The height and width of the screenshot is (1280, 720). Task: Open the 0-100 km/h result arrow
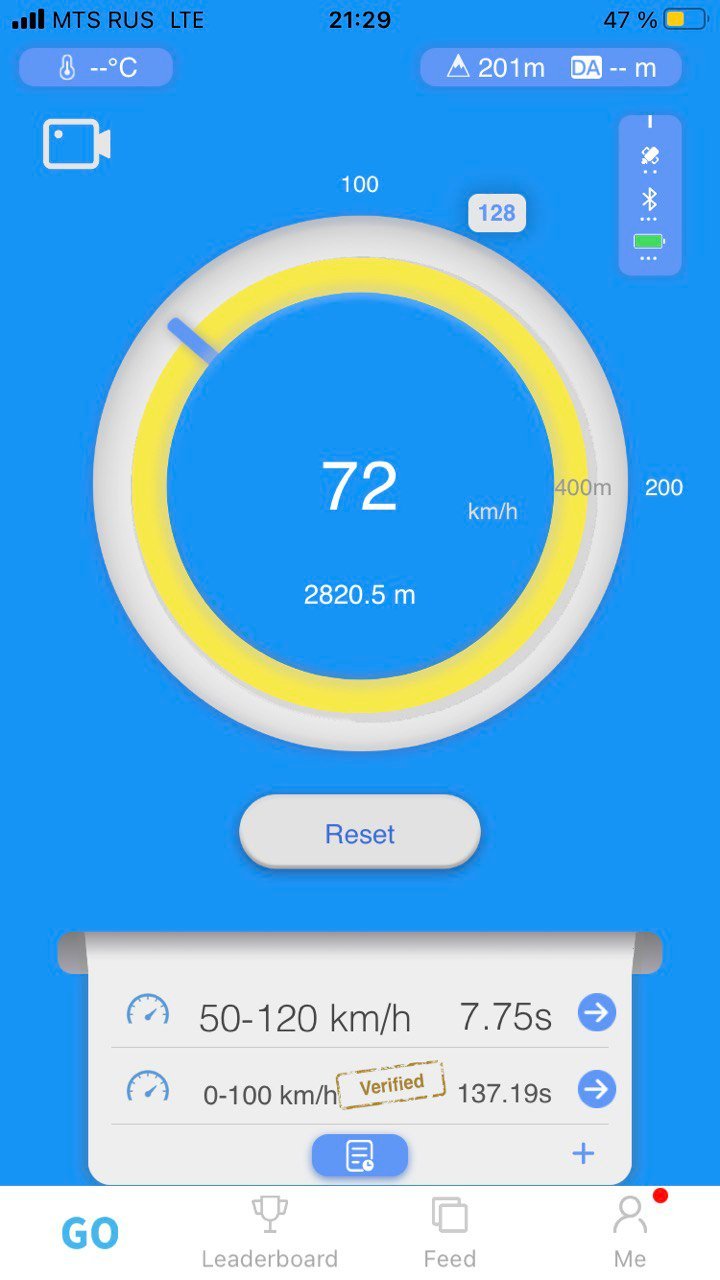pos(597,1089)
